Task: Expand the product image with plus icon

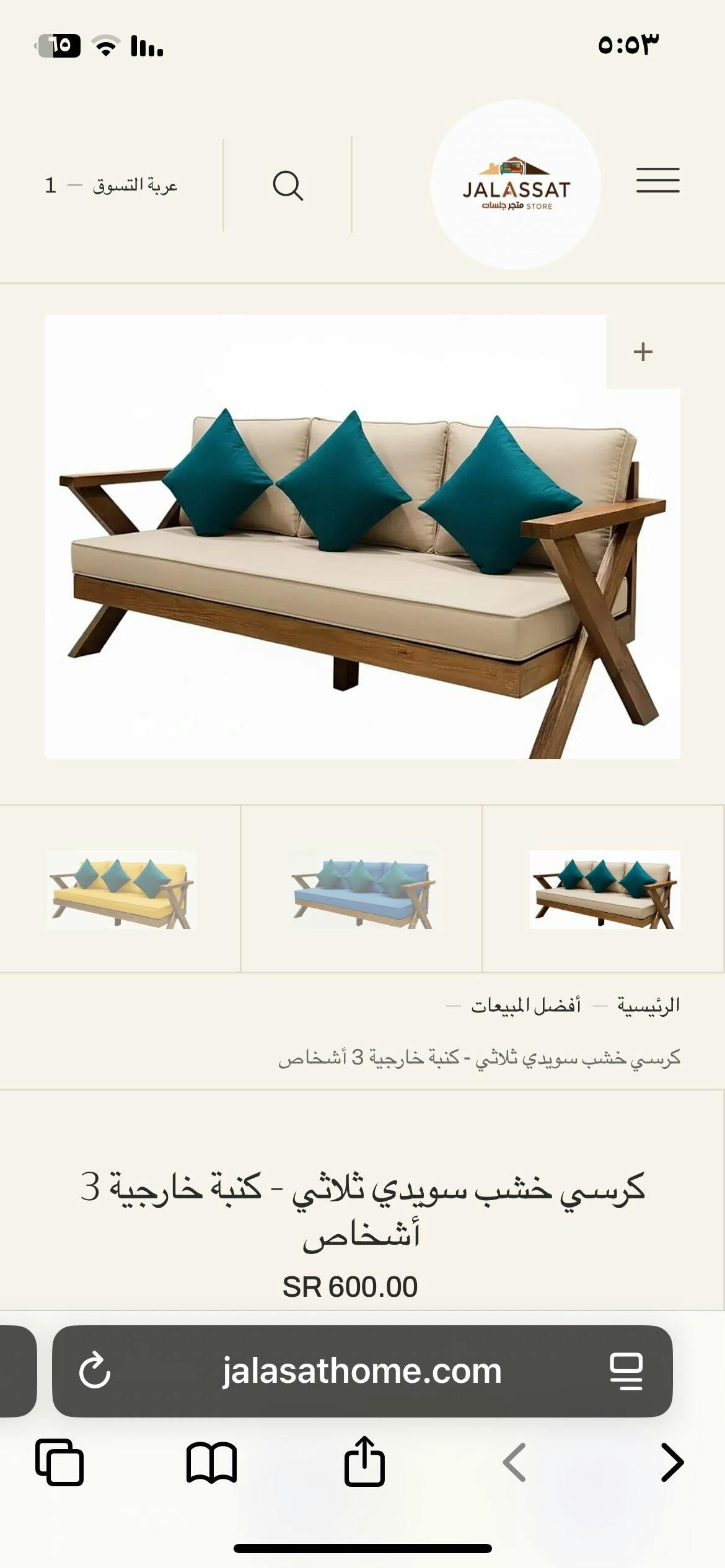Action: coord(643,352)
